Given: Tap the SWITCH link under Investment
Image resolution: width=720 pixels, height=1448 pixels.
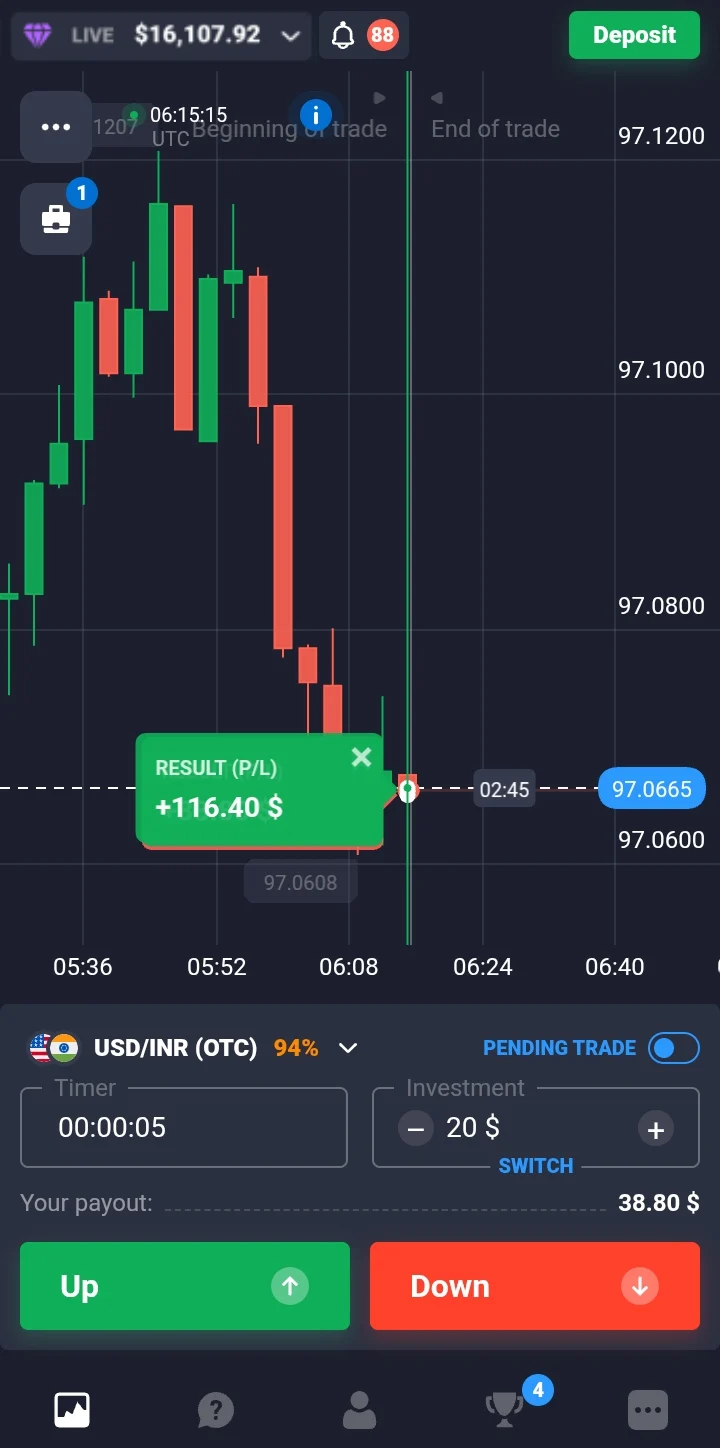Looking at the screenshot, I should tap(535, 1166).
